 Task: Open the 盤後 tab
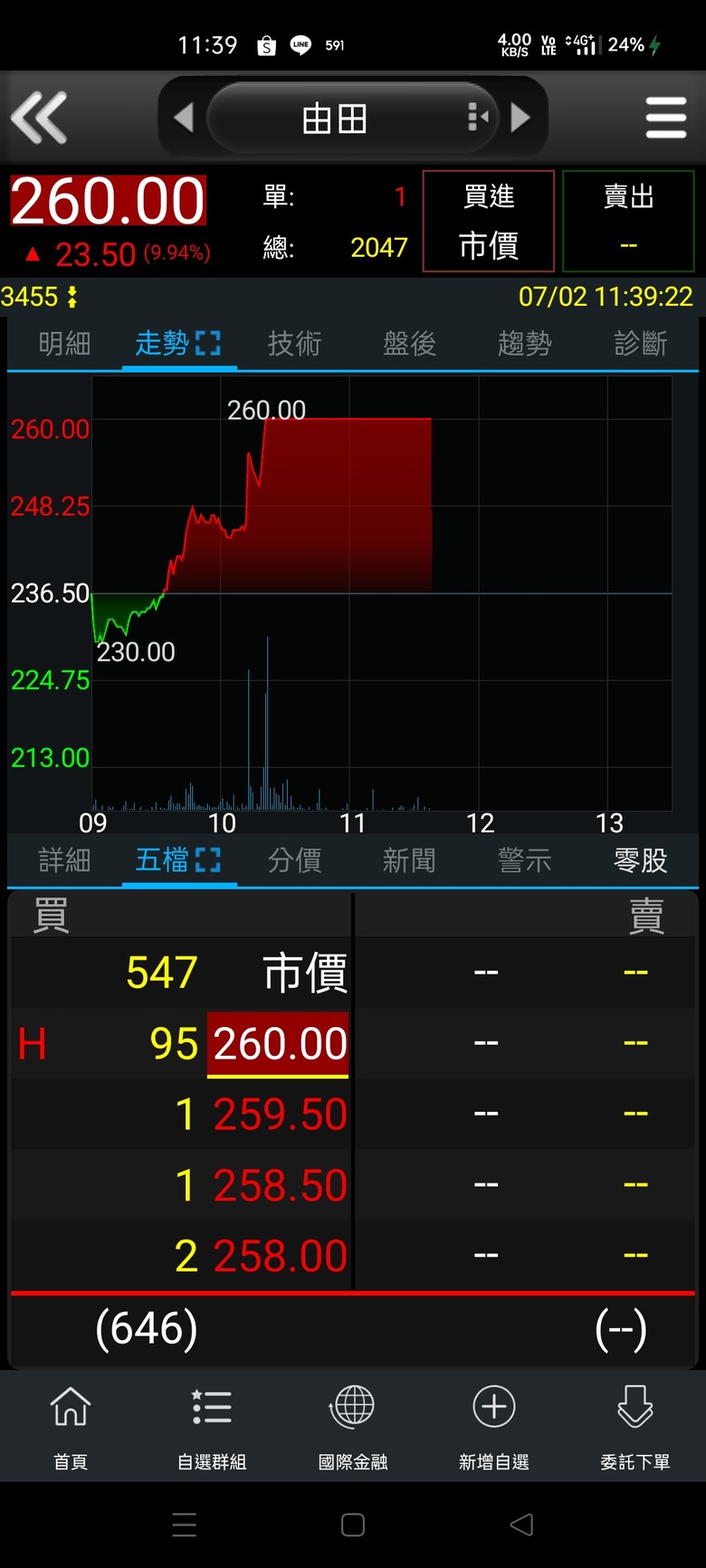409,344
